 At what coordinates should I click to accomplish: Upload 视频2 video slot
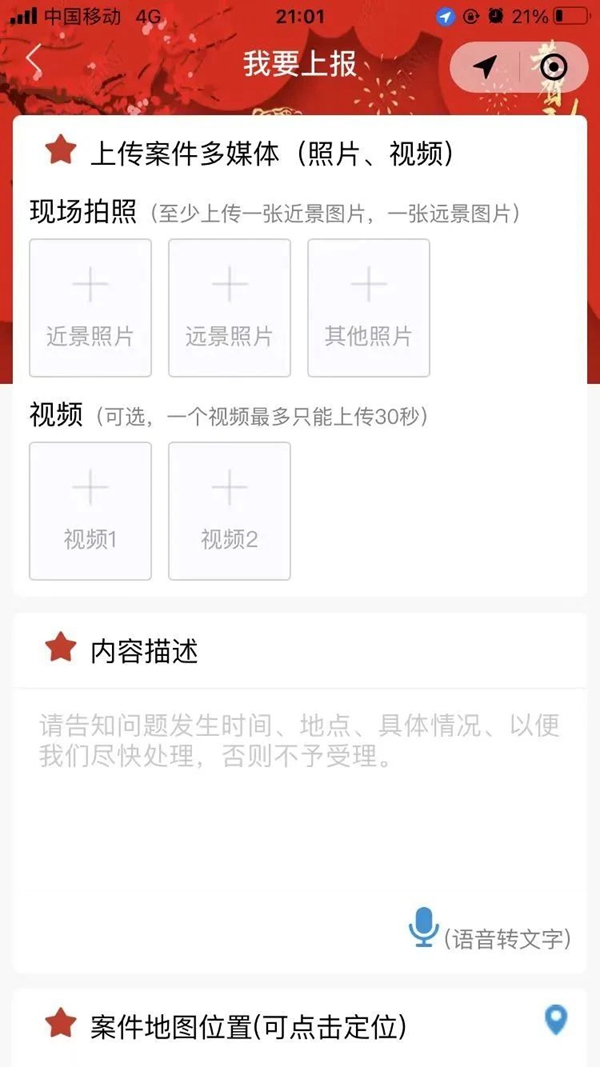point(229,510)
